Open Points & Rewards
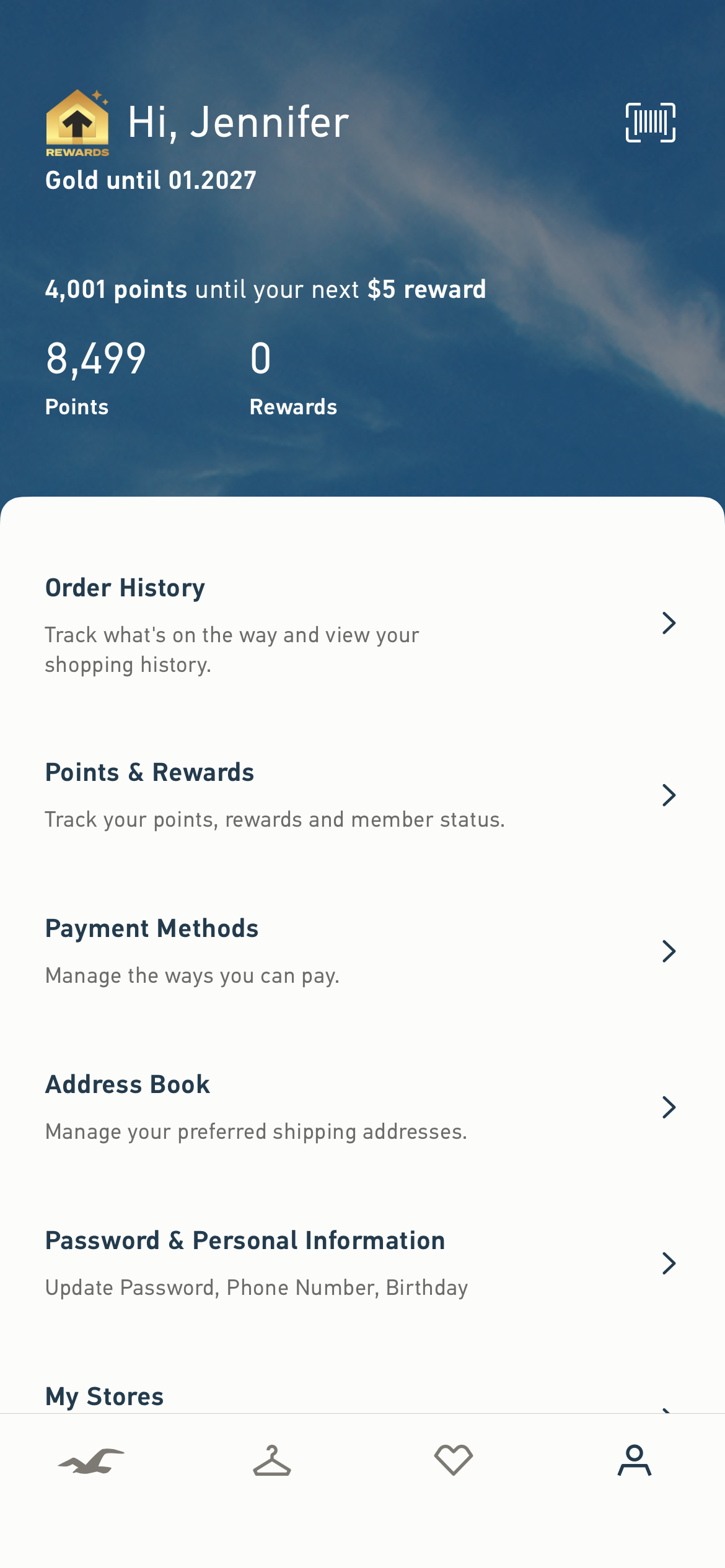This screenshot has height=1568, width=725. 362,795
